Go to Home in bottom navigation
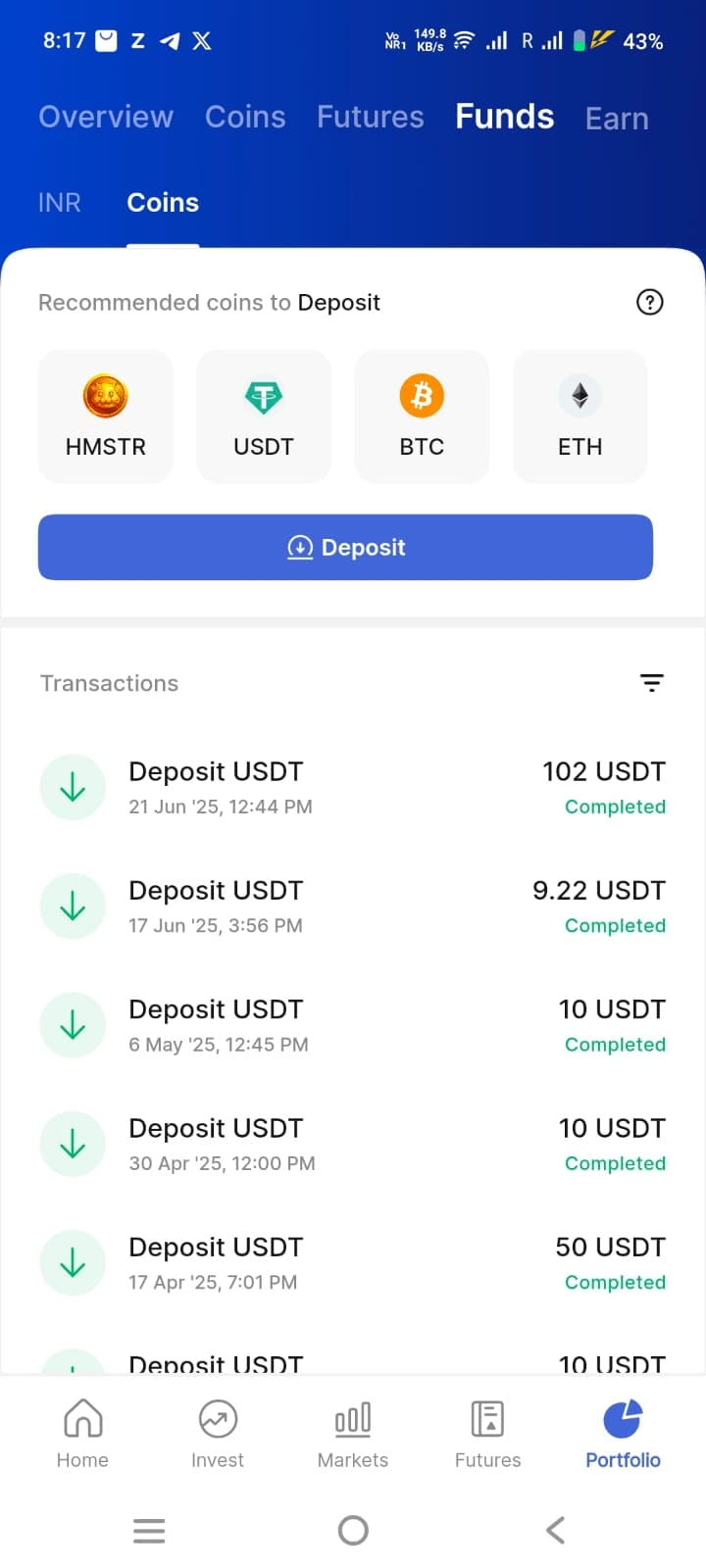The width and height of the screenshot is (706, 1568). (x=82, y=1434)
